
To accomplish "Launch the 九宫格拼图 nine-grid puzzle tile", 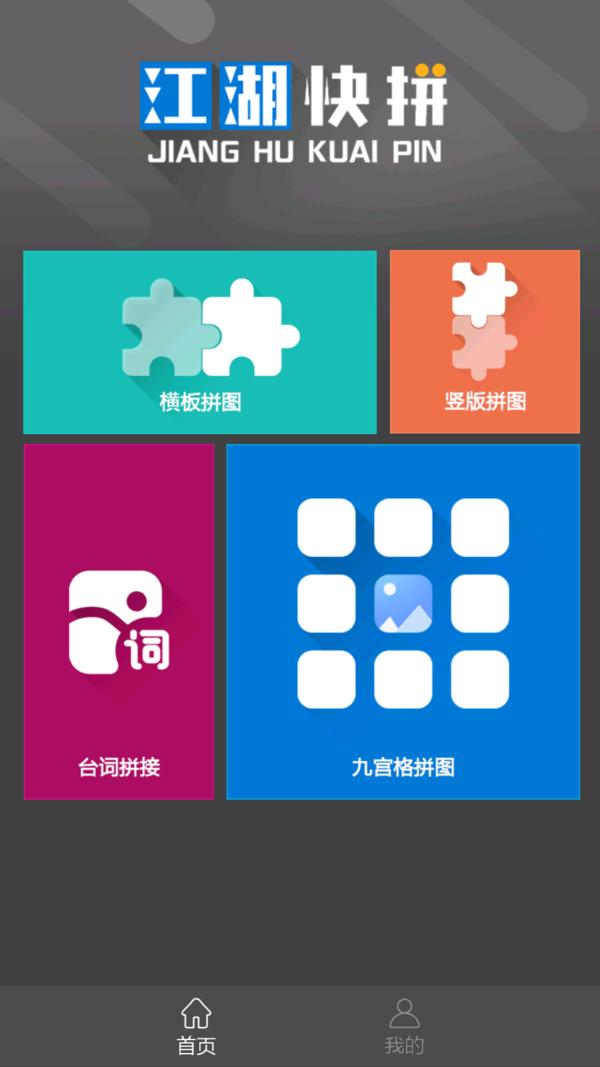I will (x=403, y=622).
